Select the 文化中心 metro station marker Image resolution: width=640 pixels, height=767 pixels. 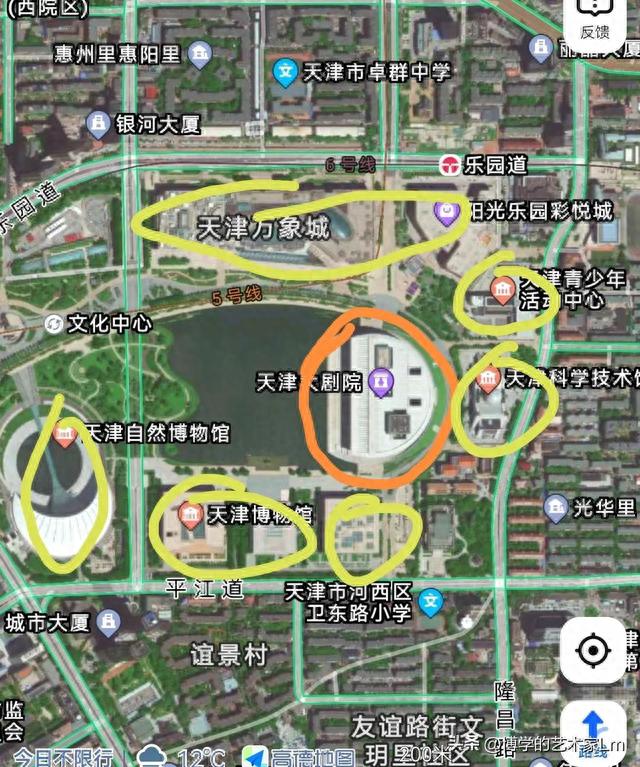point(53,323)
